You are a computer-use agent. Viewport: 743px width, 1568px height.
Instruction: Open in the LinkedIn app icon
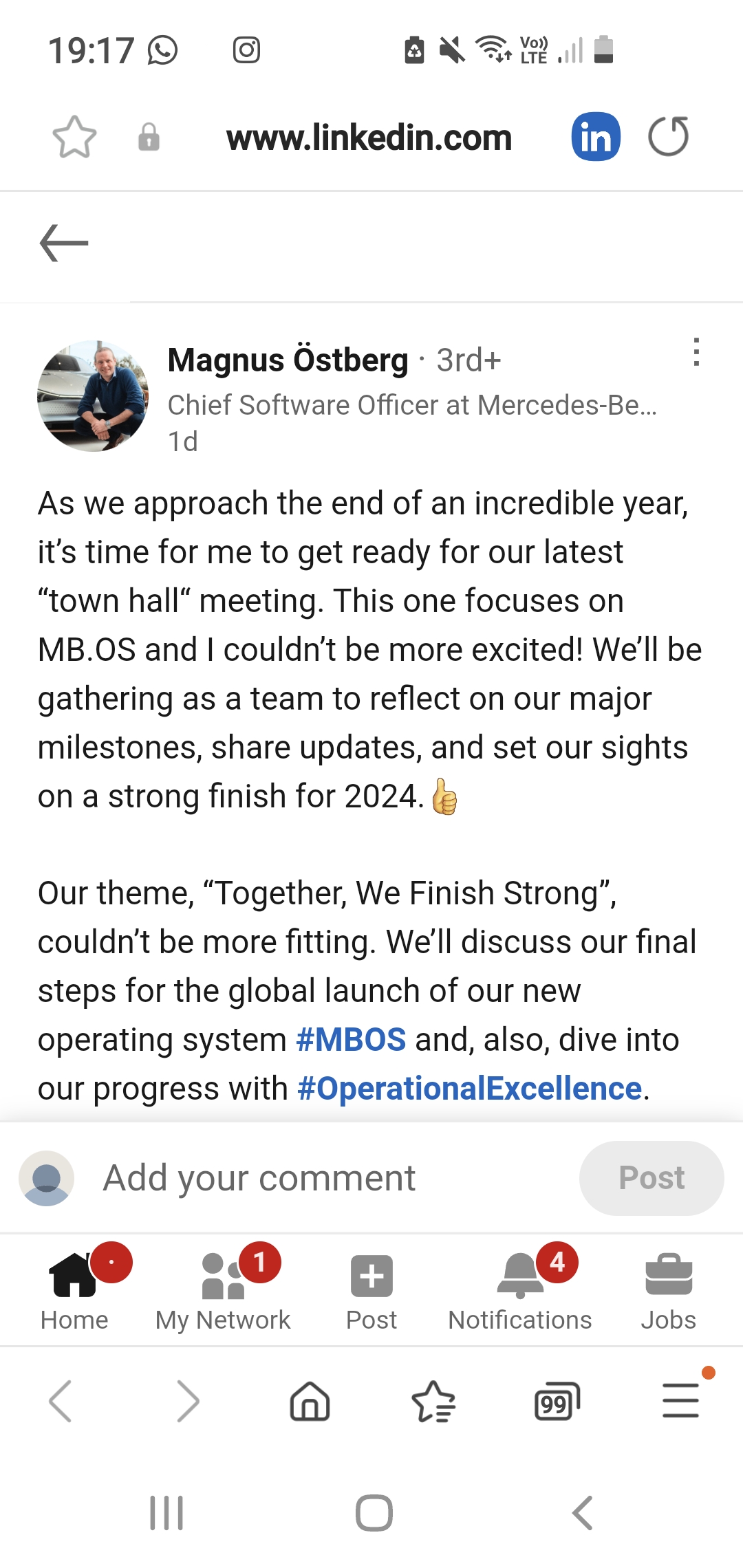(x=596, y=136)
